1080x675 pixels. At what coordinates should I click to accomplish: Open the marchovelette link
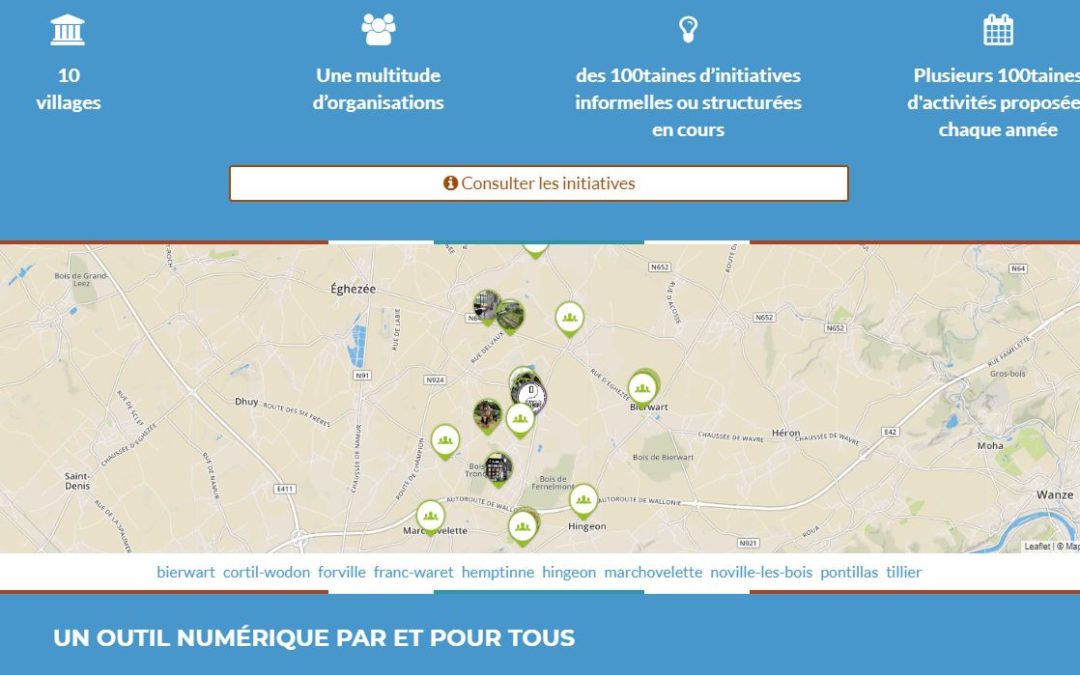(x=653, y=572)
